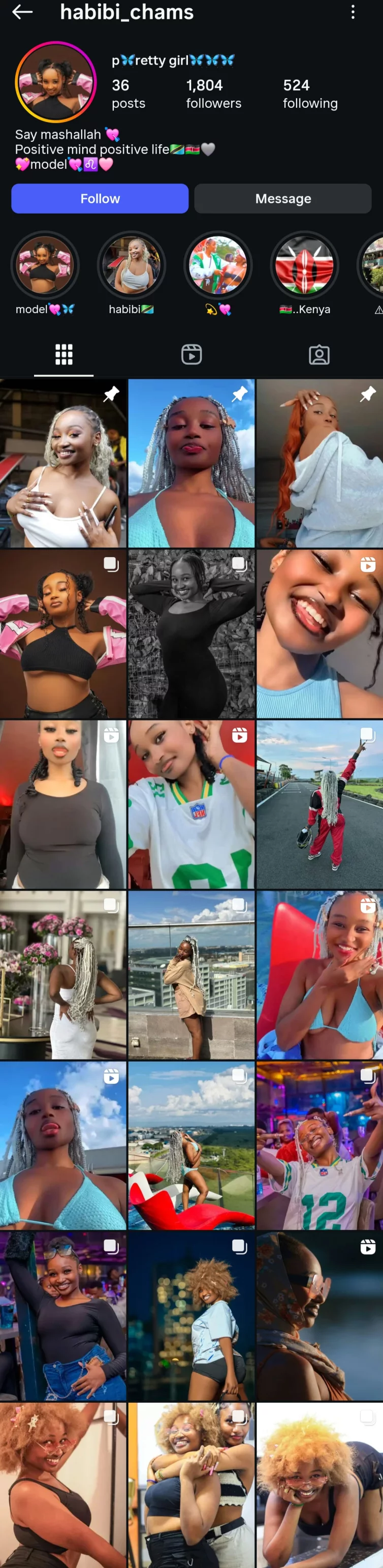Follow the habibi_chams account
Image resolution: width=383 pixels, height=1568 pixels.
[x=100, y=198]
